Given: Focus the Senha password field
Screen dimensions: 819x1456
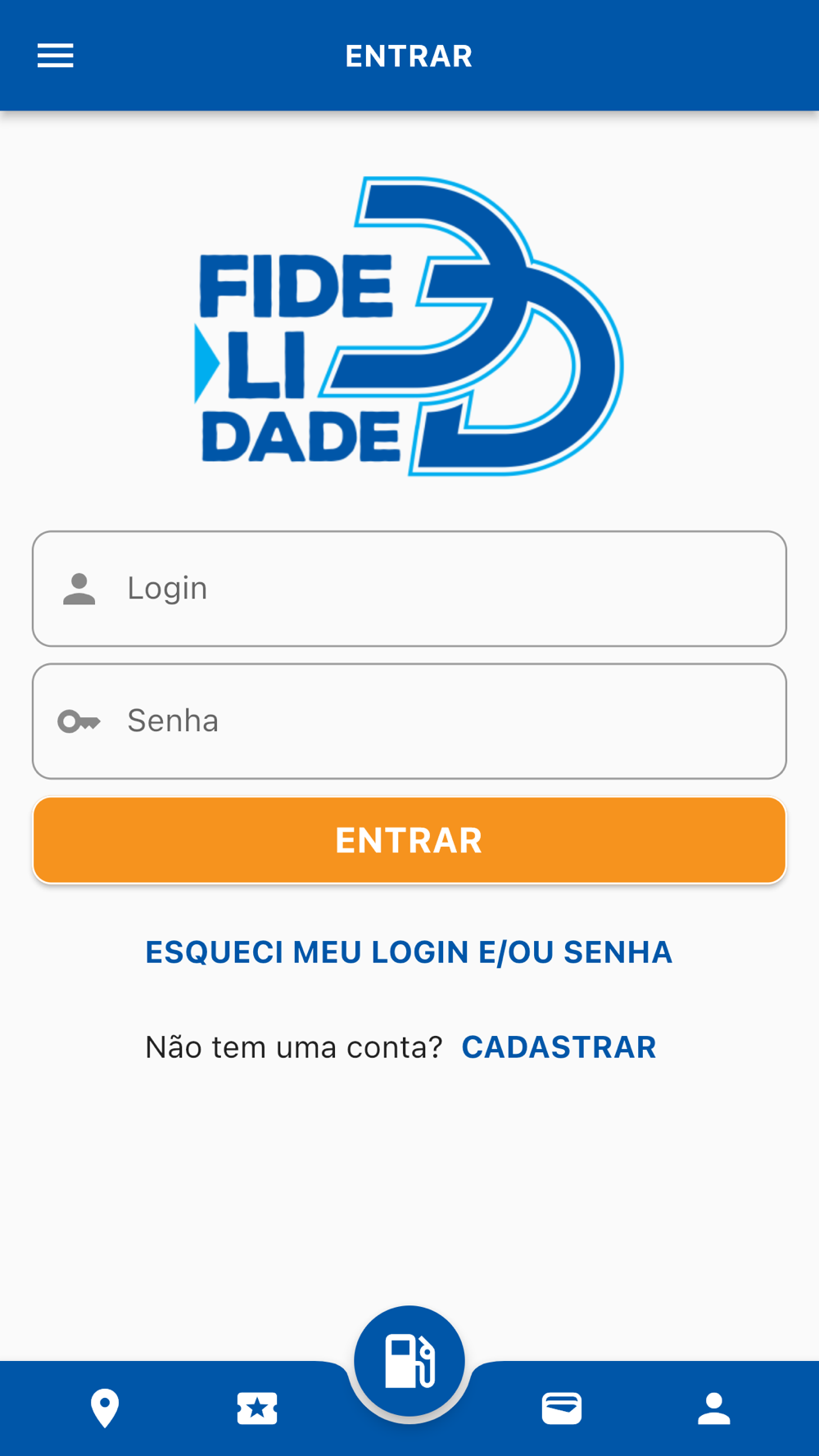Looking at the screenshot, I should pyautogui.click(x=409, y=721).
